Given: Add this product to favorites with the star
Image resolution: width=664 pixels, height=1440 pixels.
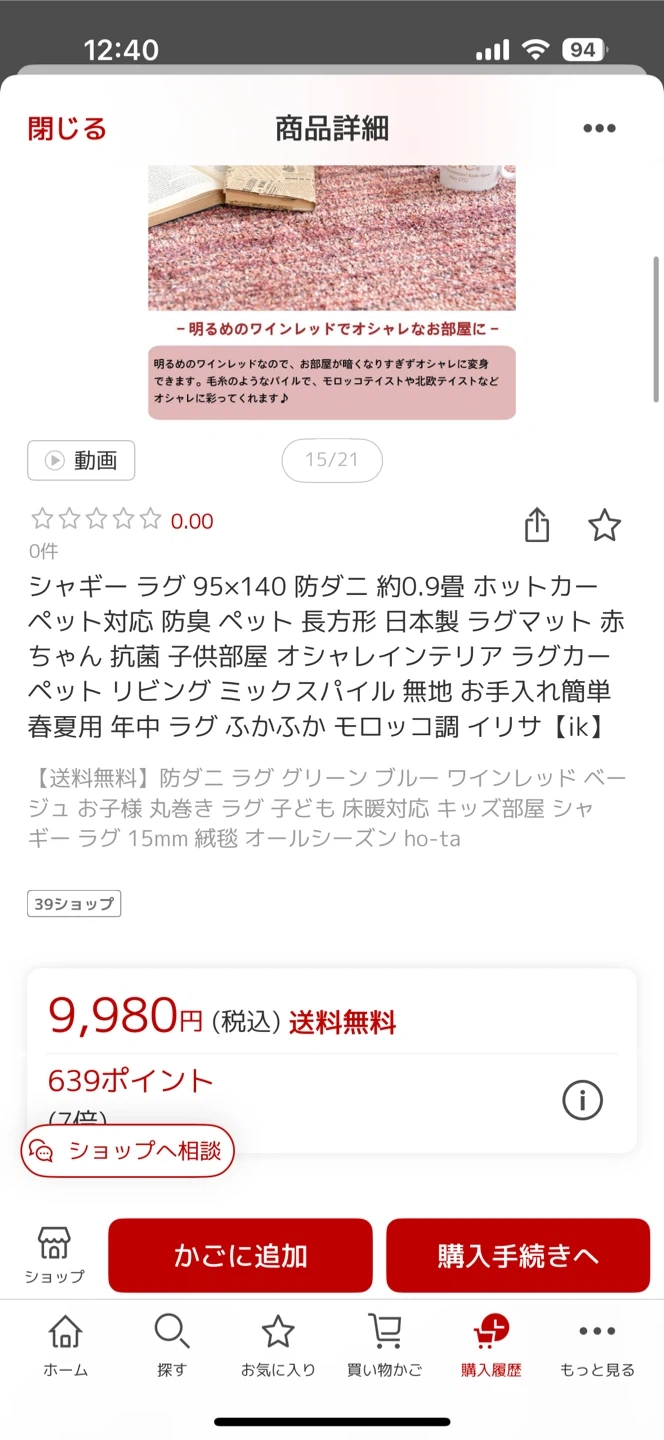Looking at the screenshot, I should 604,524.
